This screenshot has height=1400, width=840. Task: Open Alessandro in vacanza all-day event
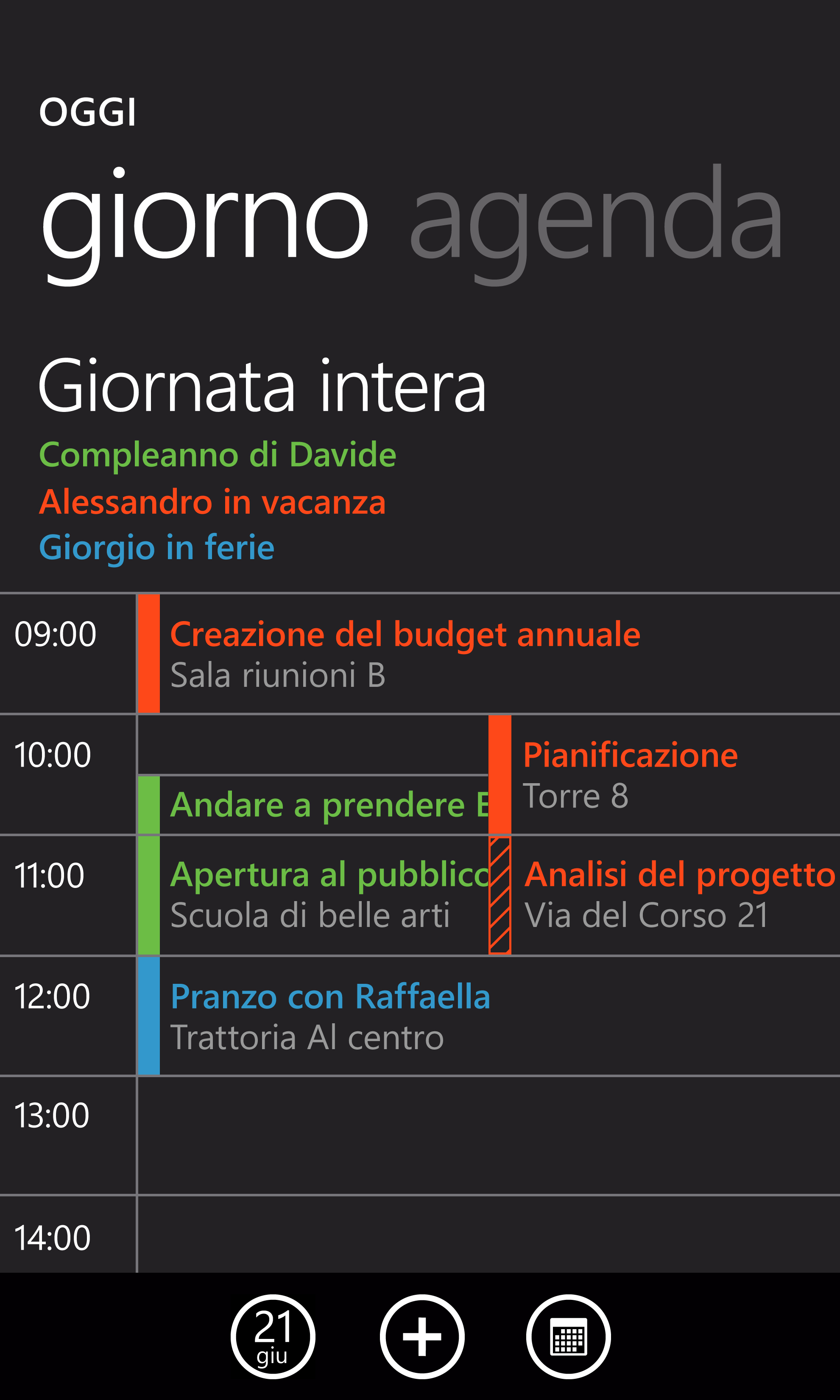click(x=212, y=502)
